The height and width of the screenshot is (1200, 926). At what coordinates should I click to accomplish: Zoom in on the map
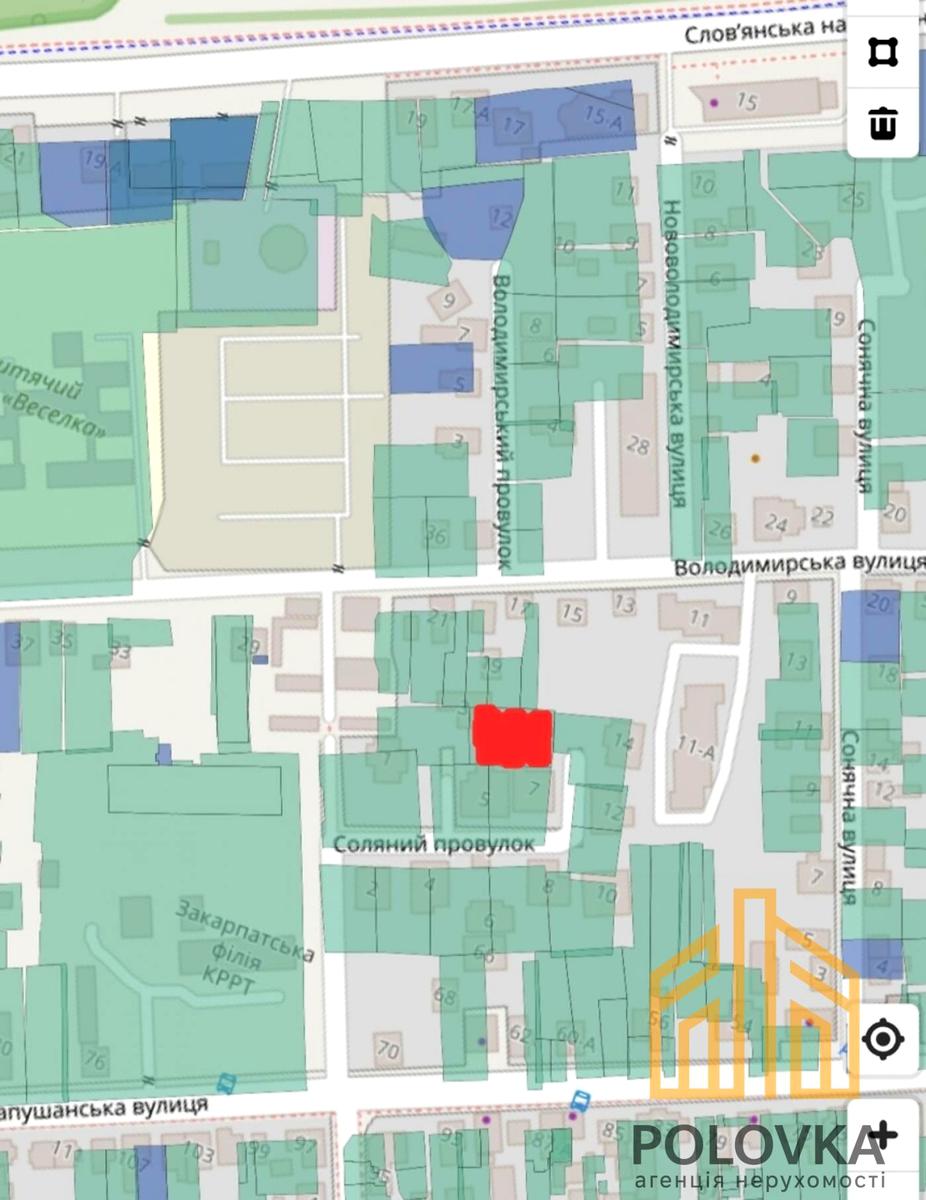pos(883,1135)
